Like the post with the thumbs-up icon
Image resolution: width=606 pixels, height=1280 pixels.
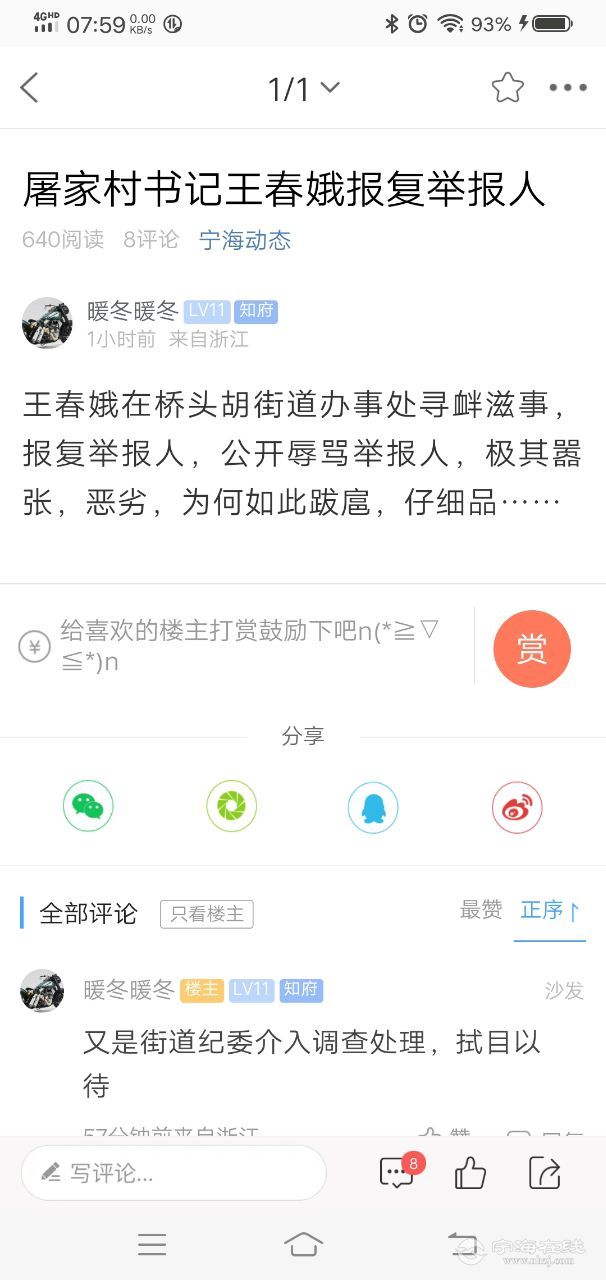[470, 1173]
